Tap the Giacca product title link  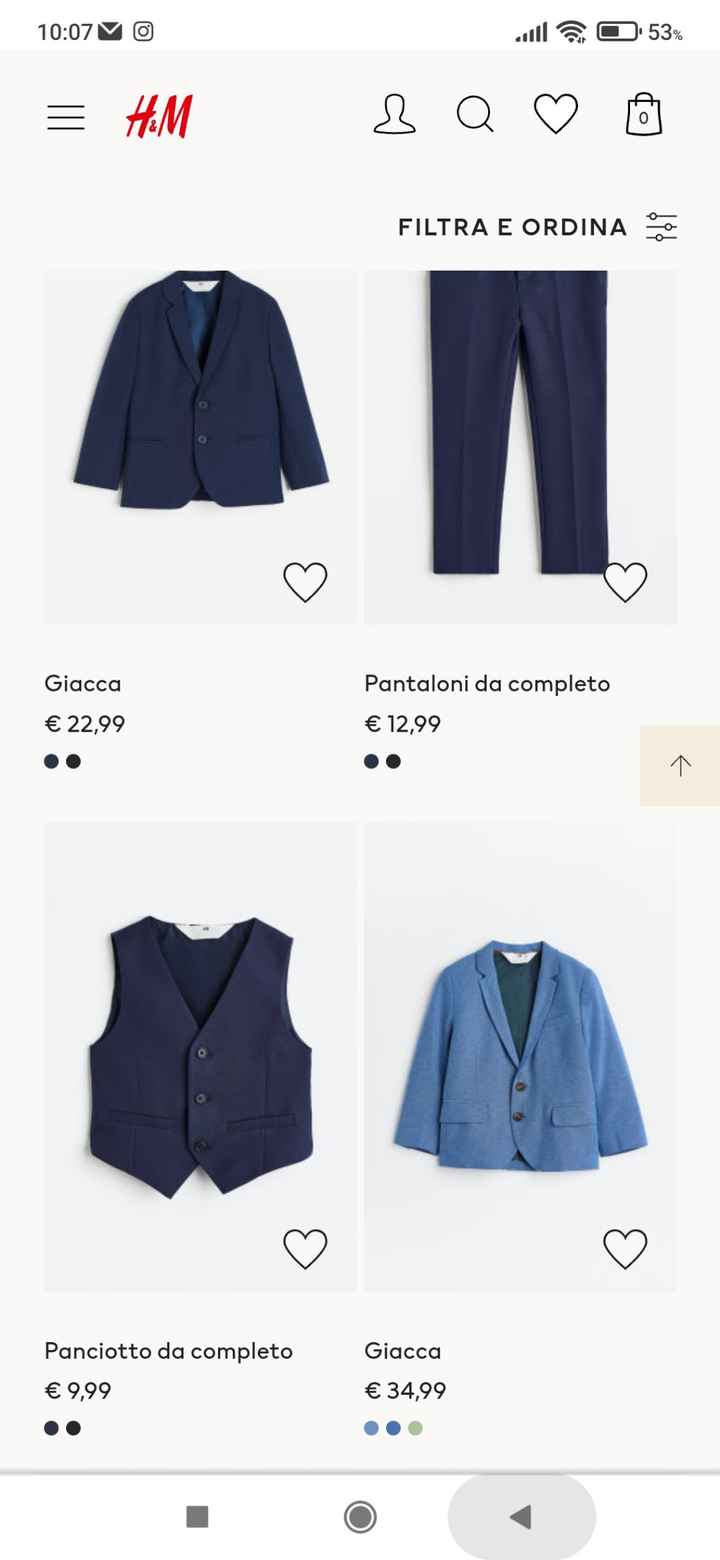click(82, 683)
